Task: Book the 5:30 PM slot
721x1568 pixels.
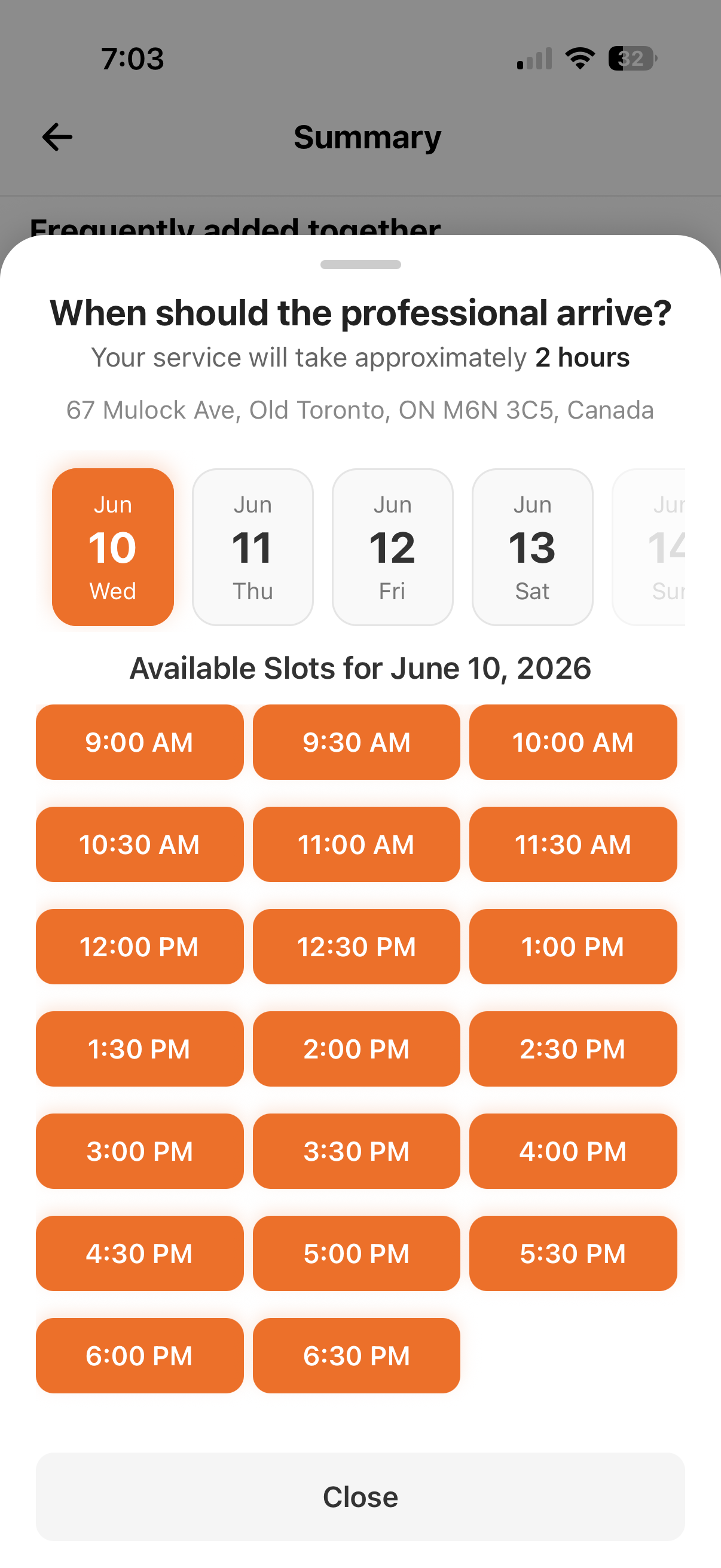Action: coord(573,1253)
